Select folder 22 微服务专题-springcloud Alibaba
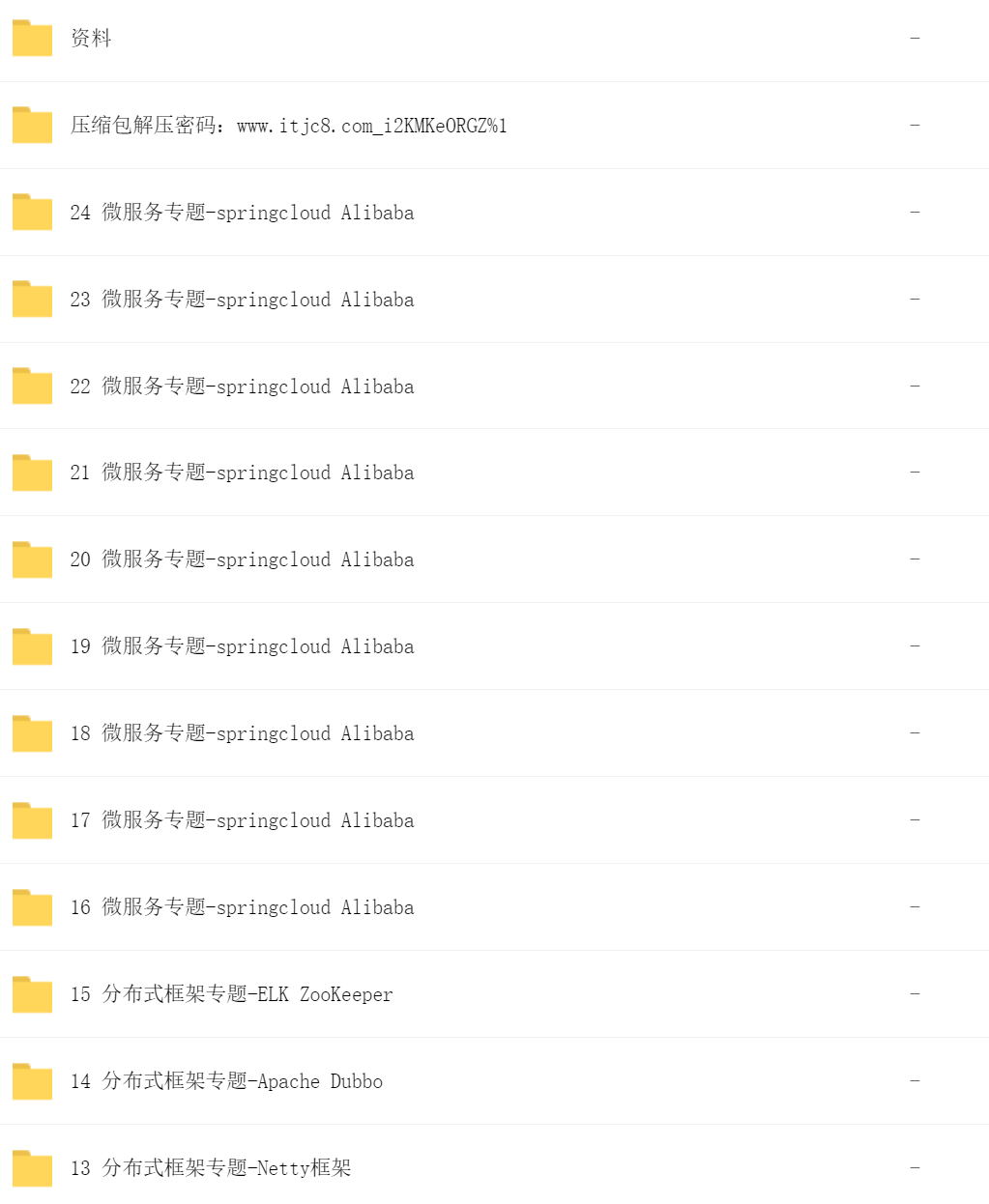The image size is (989, 1204). [242, 387]
